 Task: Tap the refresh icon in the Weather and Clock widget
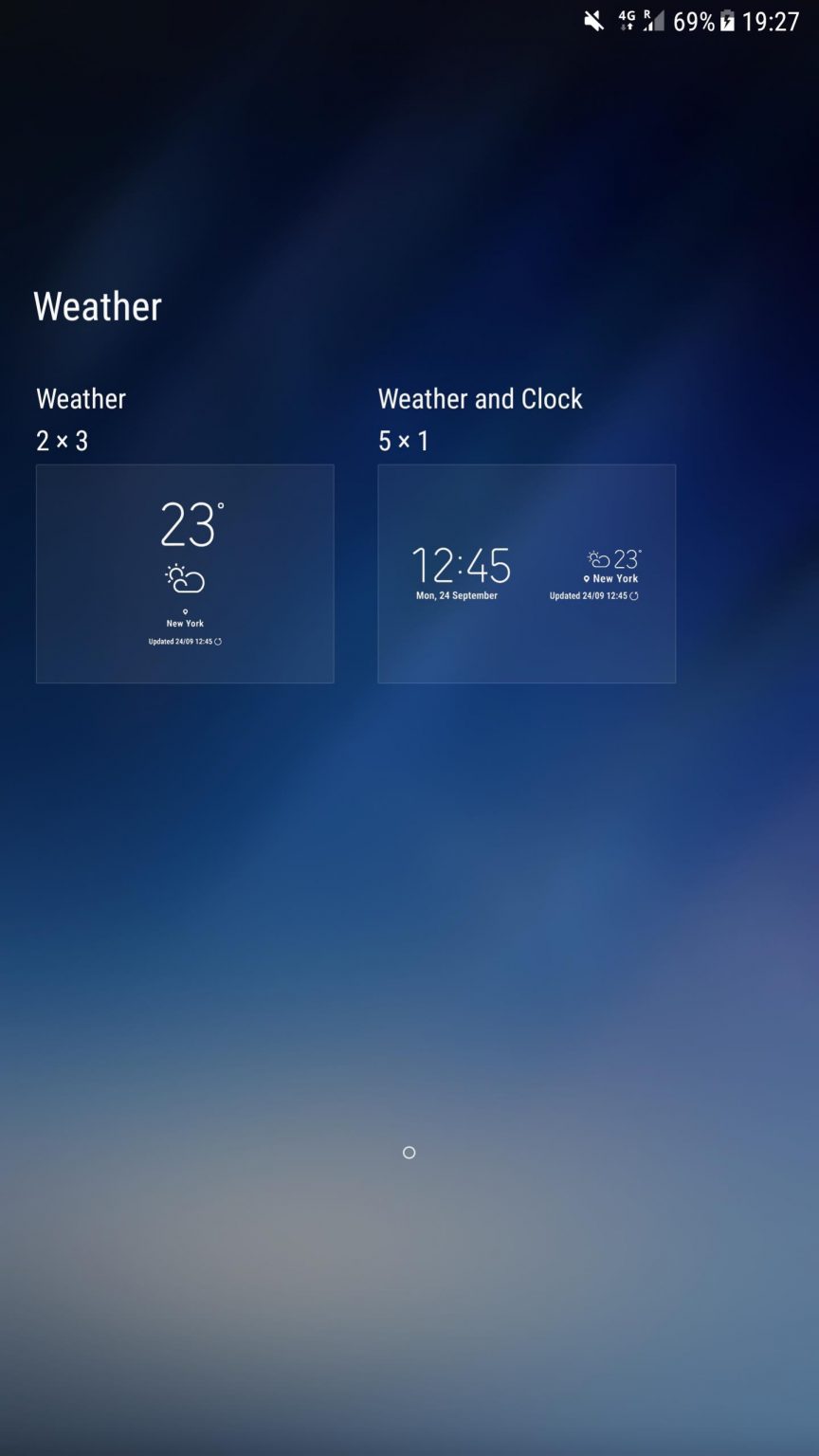633,596
